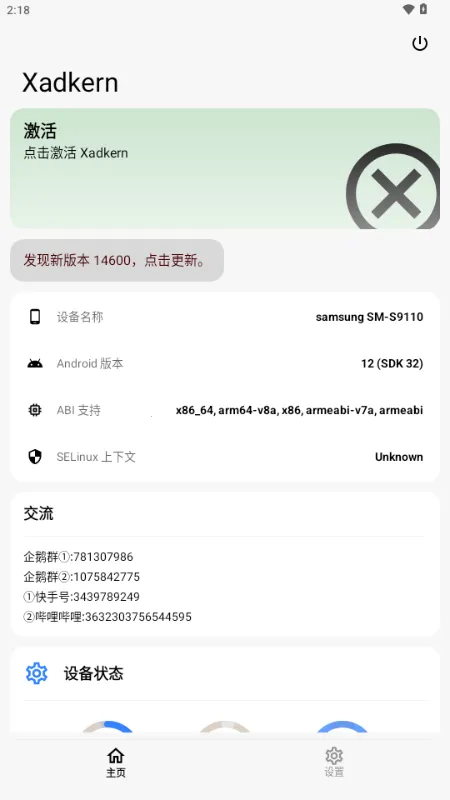Open the 设置 tab
Viewport: 450px width, 800px height.
pos(334,763)
